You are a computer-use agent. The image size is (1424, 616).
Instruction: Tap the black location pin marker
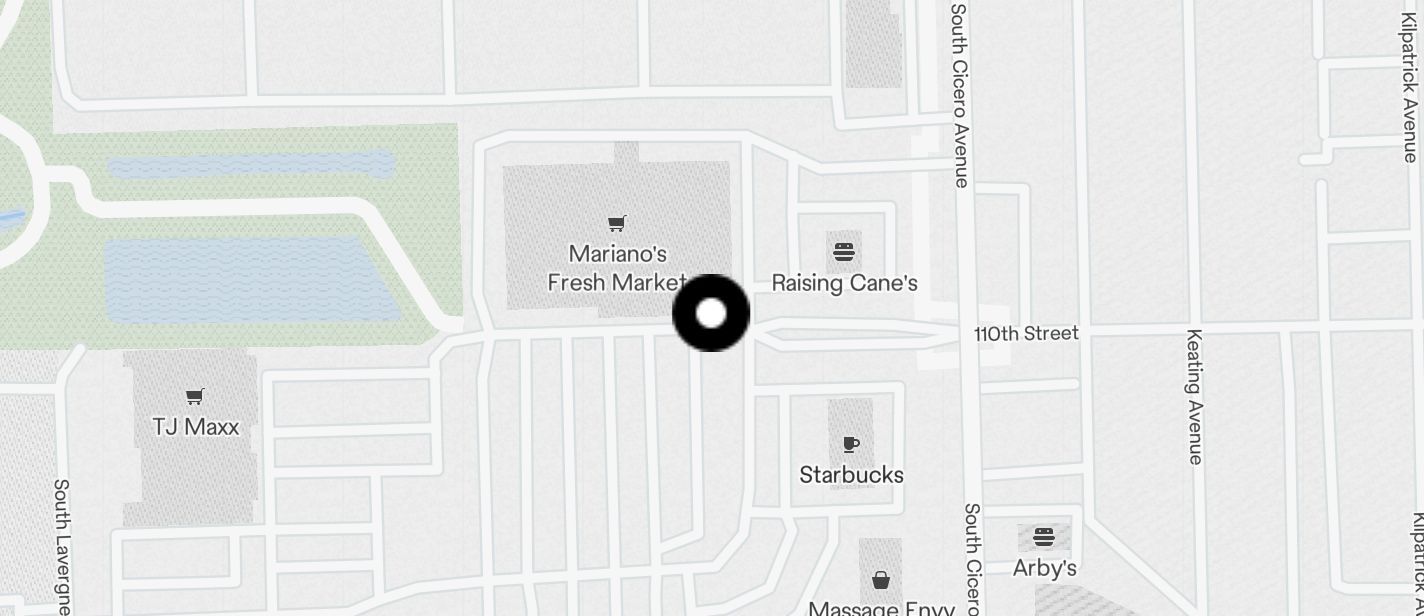(x=711, y=313)
